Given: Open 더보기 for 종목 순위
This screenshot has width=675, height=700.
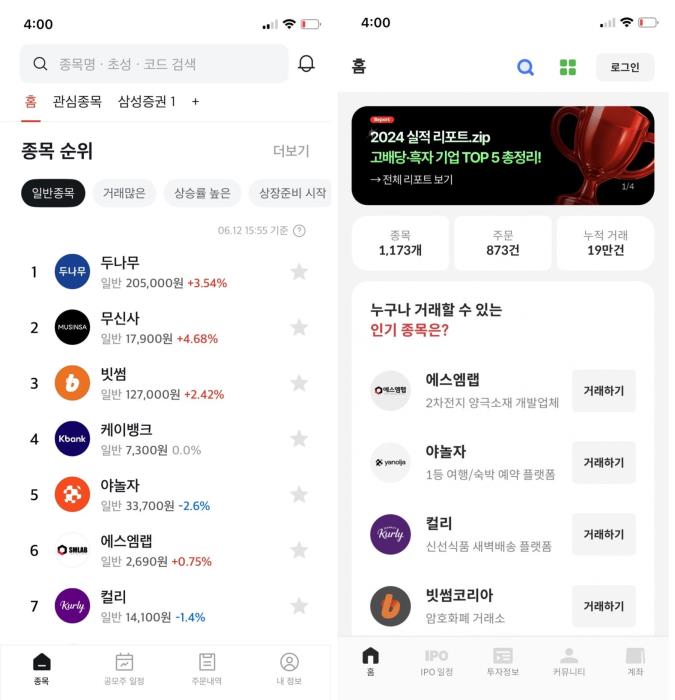Looking at the screenshot, I should point(291,151).
